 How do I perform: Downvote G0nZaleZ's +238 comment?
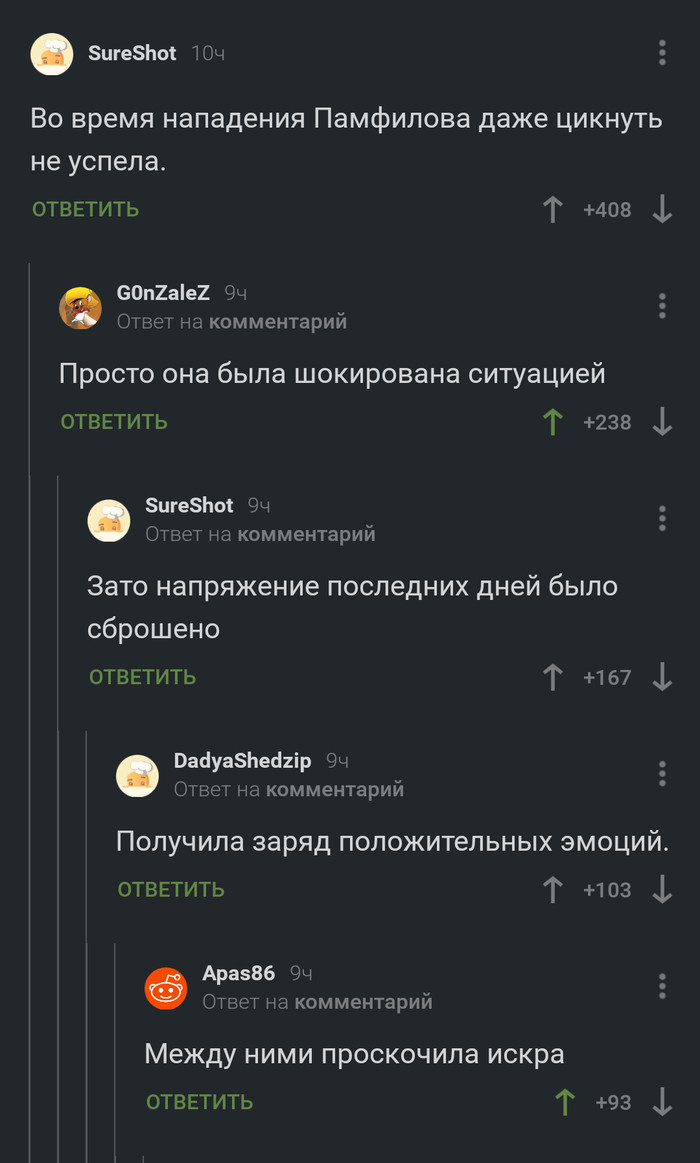662,422
